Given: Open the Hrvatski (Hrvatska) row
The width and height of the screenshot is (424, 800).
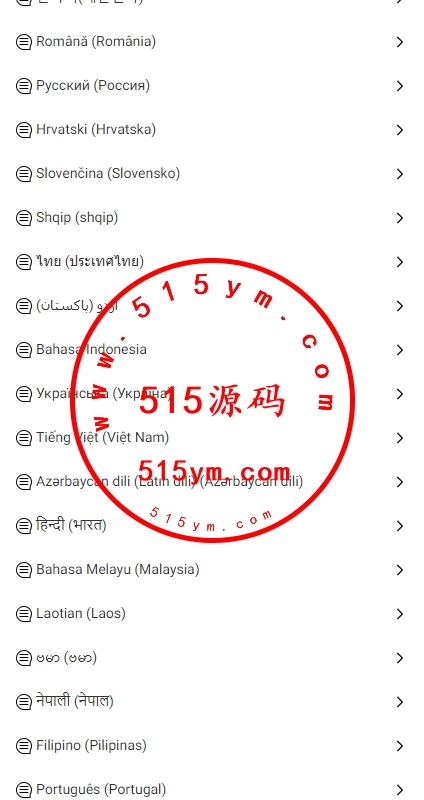Looking at the screenshot, I should pyautogui.click(x=212, y=130).
